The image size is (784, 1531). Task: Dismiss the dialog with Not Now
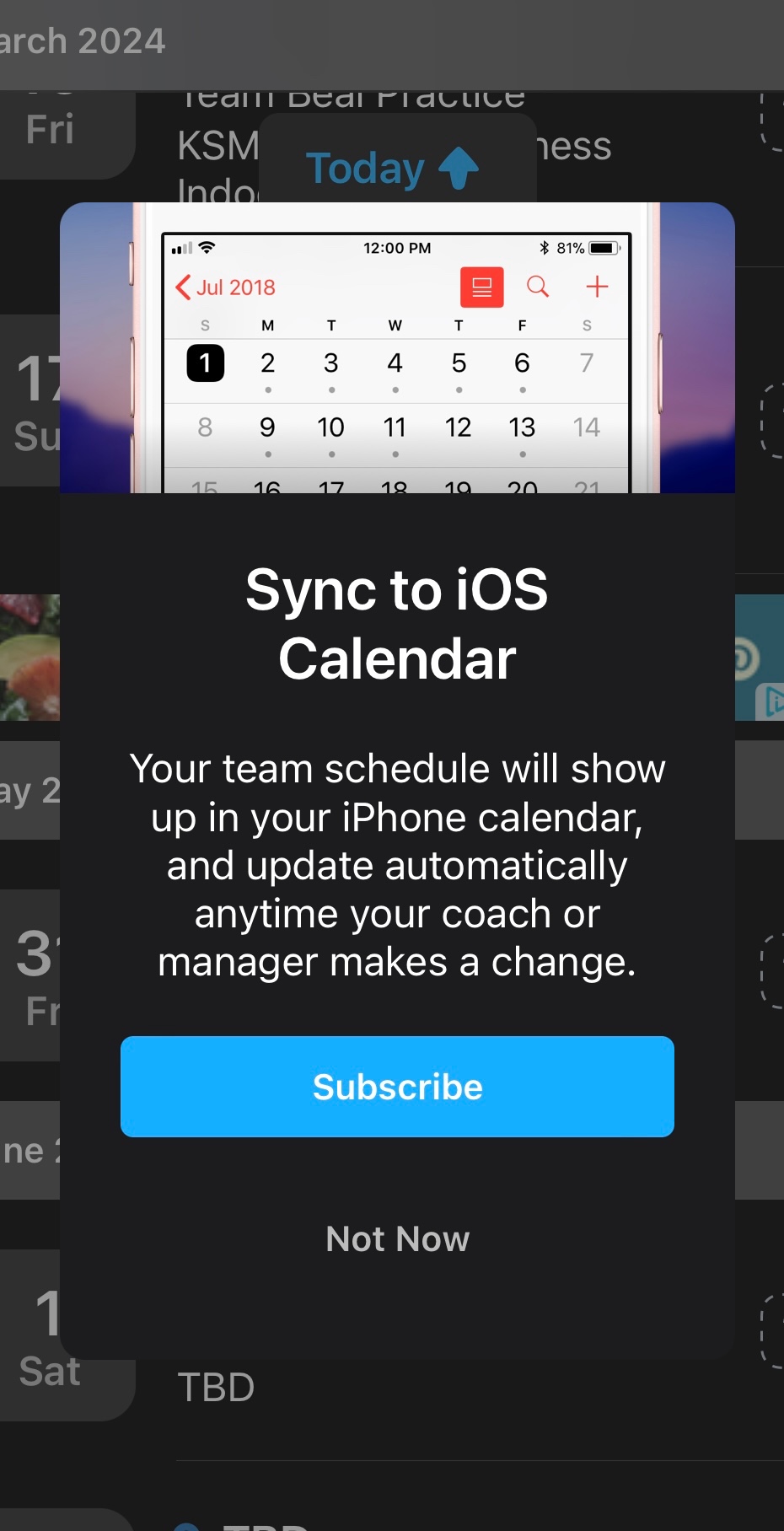pyautogui.click(x=397, y=1238)
